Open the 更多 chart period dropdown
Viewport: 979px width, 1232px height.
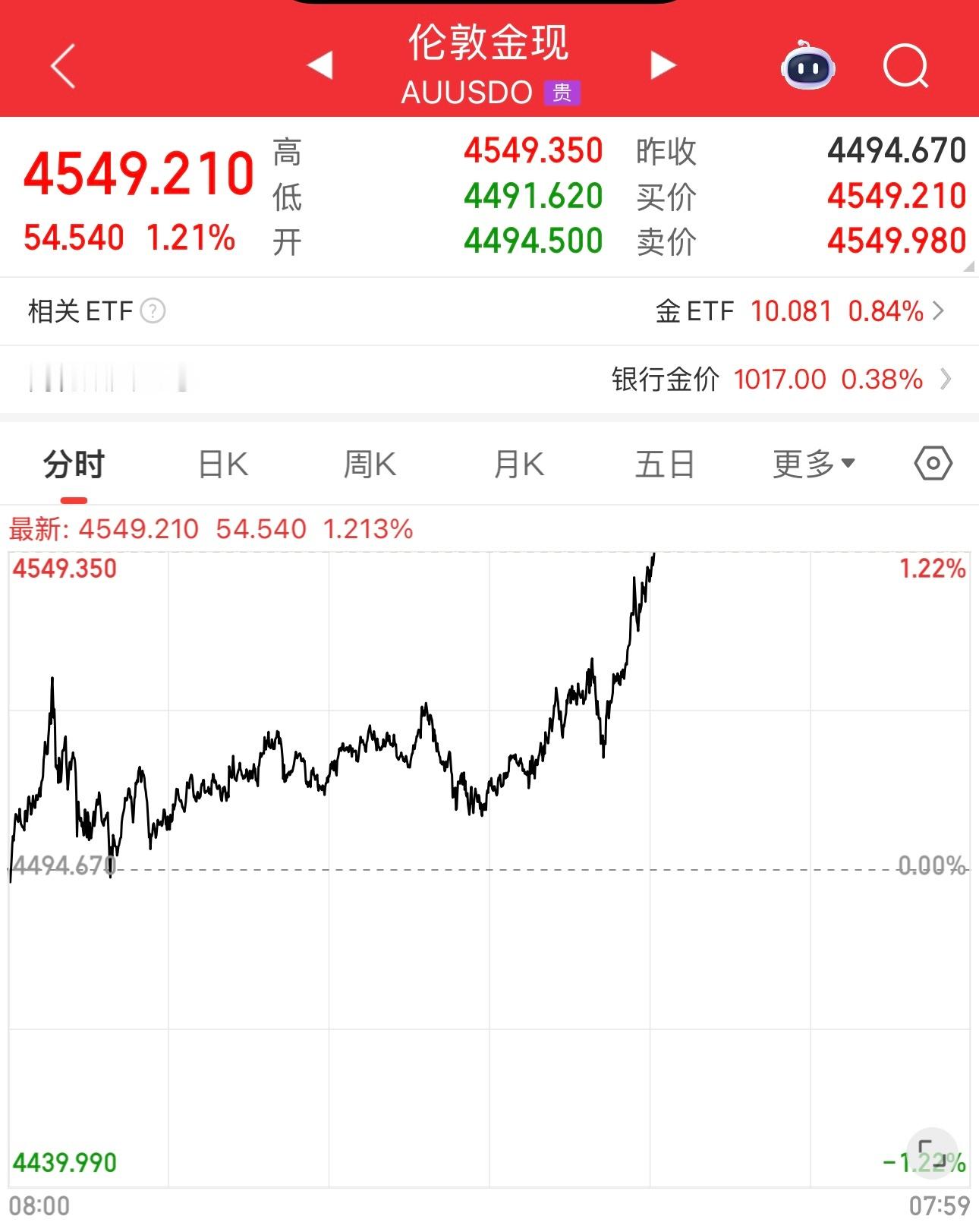click(x=814, y=463)
